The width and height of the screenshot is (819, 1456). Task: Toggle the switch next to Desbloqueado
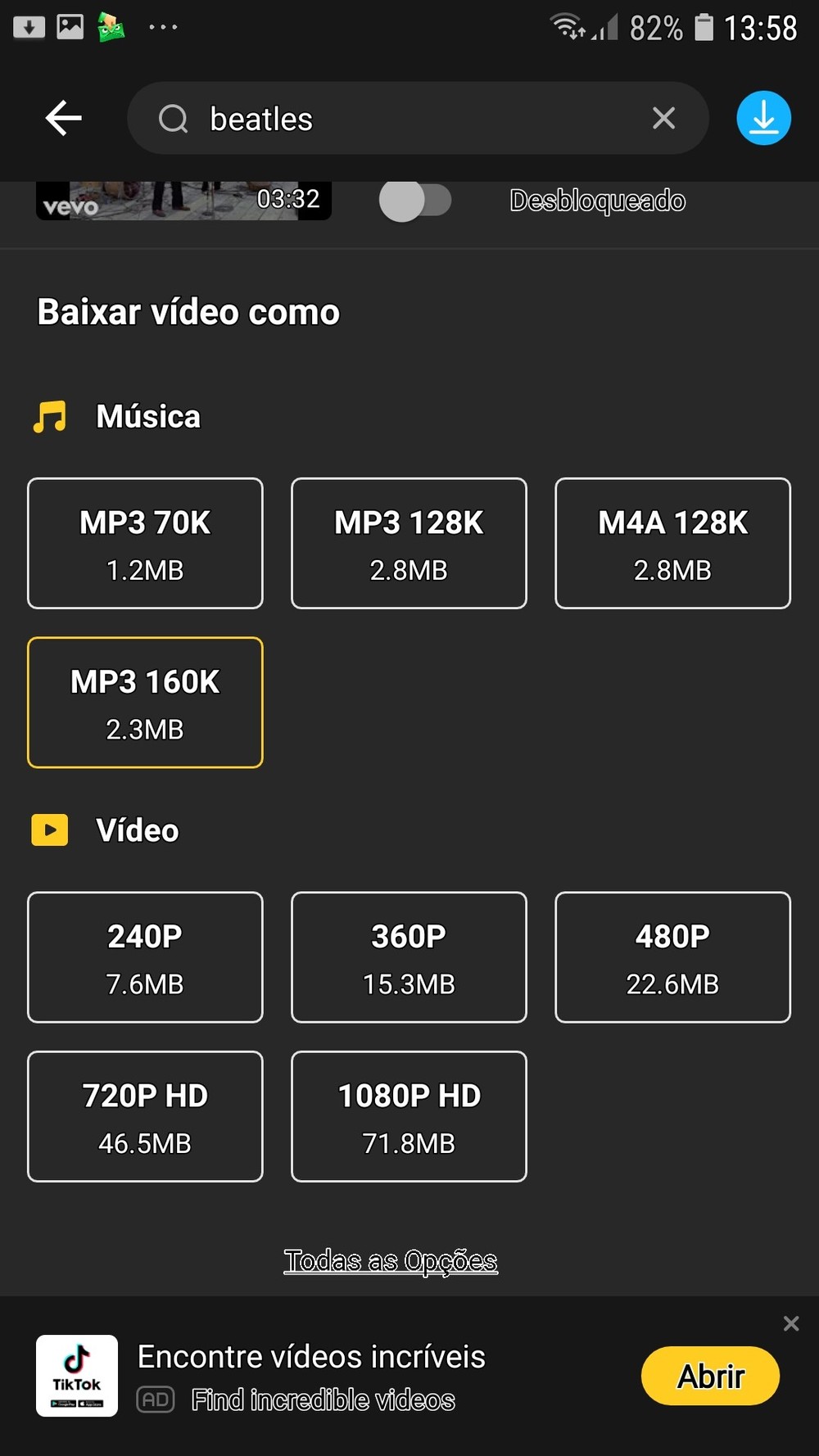tap(415, 201)
